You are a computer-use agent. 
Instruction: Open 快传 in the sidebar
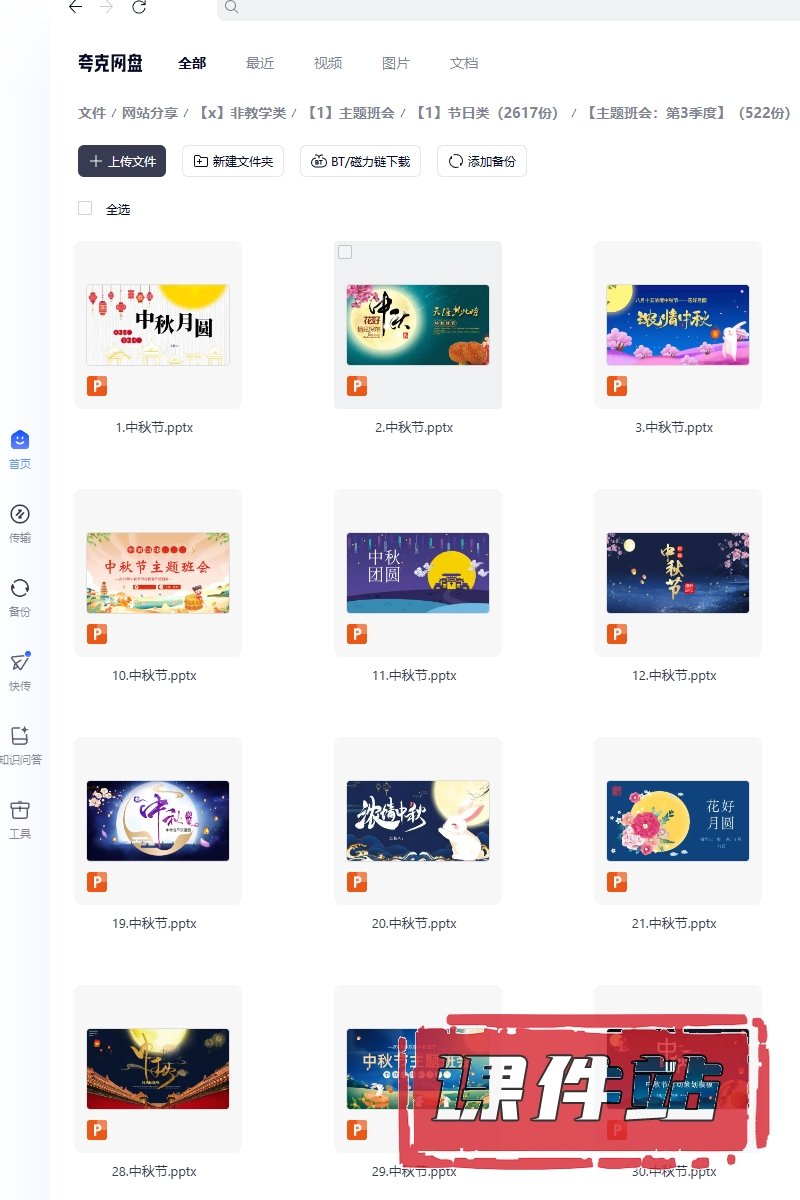(x=20, y=671)
